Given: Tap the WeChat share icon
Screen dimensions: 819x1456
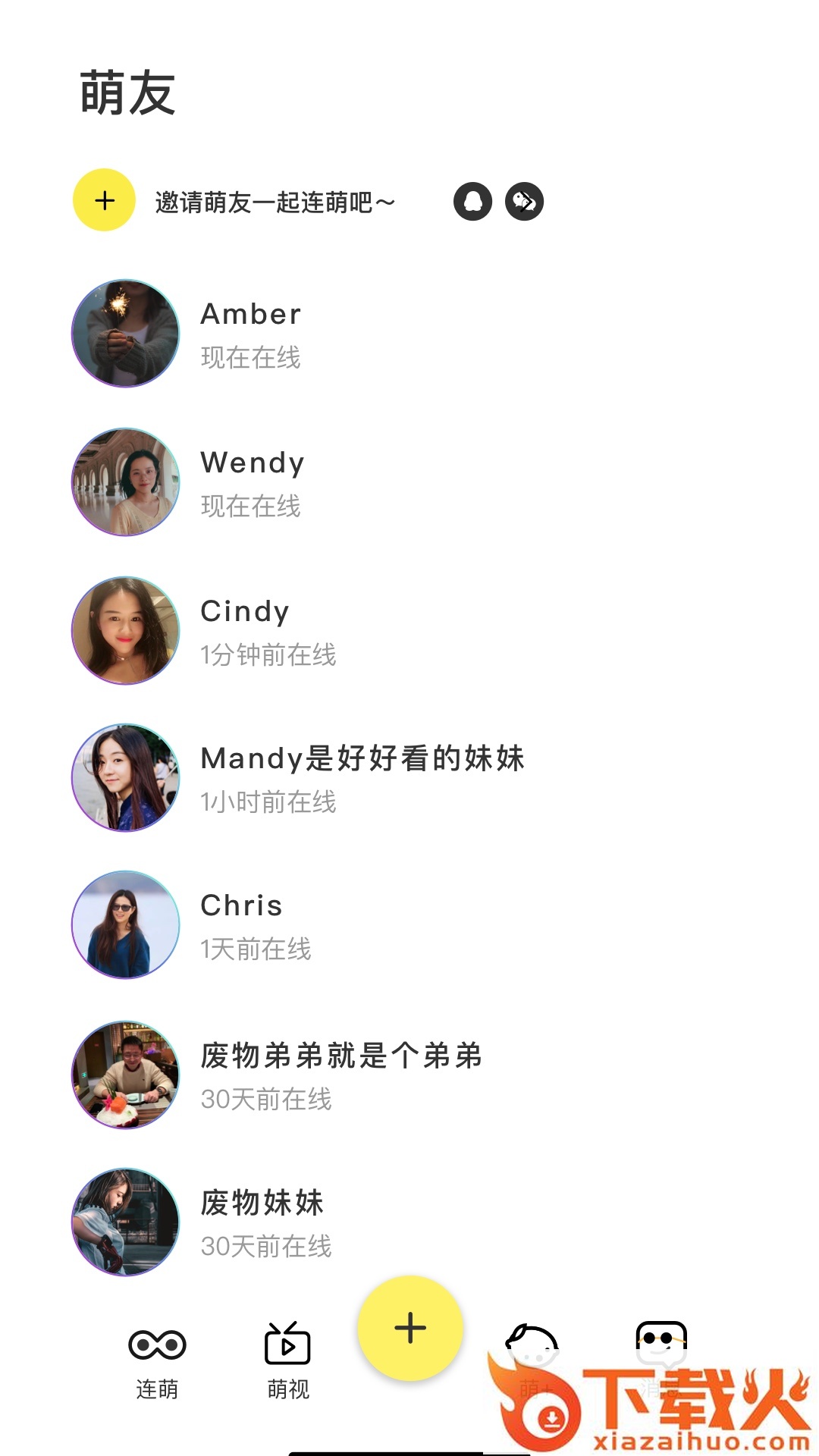Looking at the screenshot, I should click(x=525, y=201).
